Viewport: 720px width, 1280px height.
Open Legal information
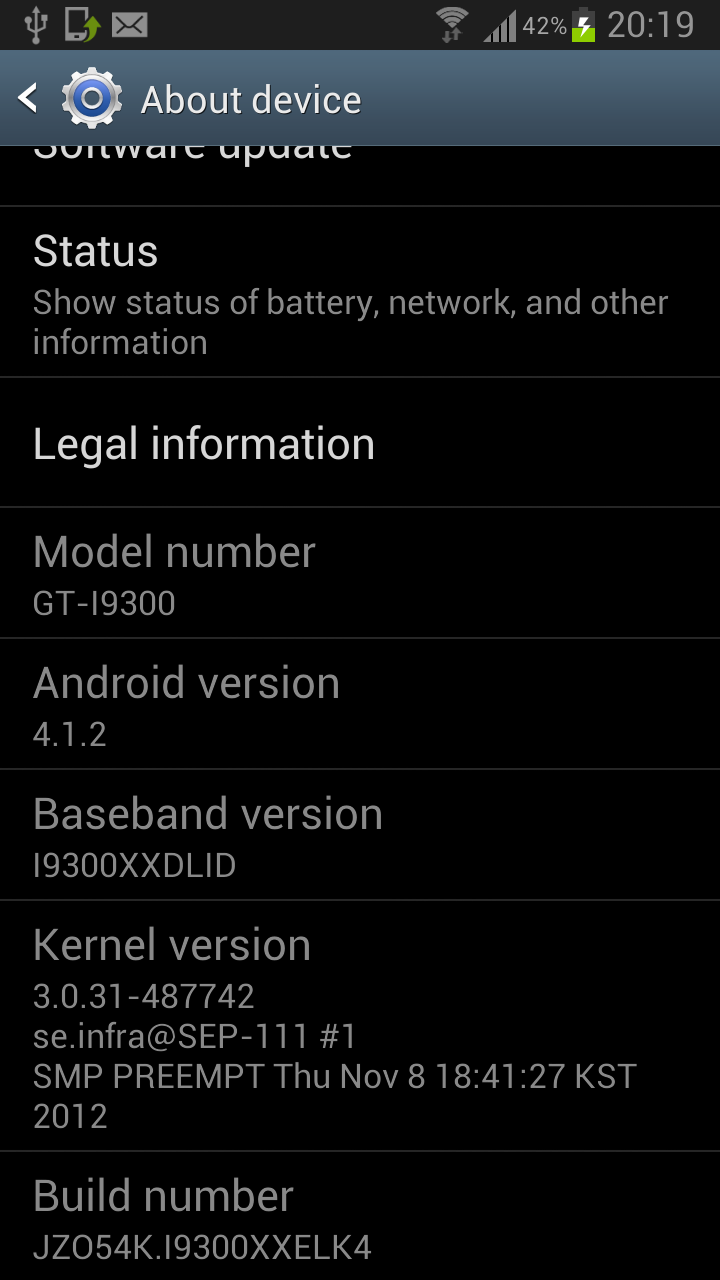coord(360,443)
